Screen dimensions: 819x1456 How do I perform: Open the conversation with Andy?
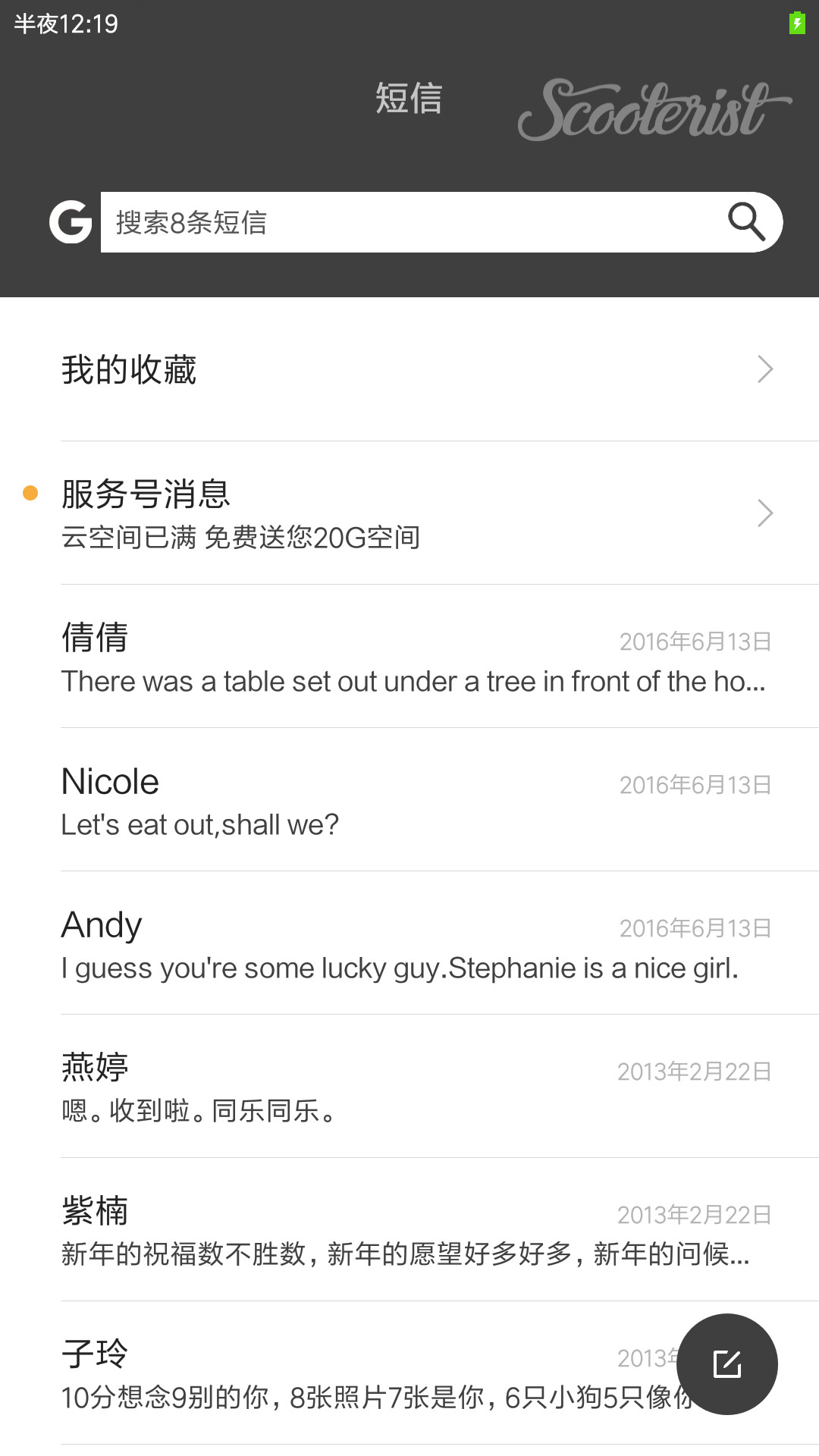point(409,943)
